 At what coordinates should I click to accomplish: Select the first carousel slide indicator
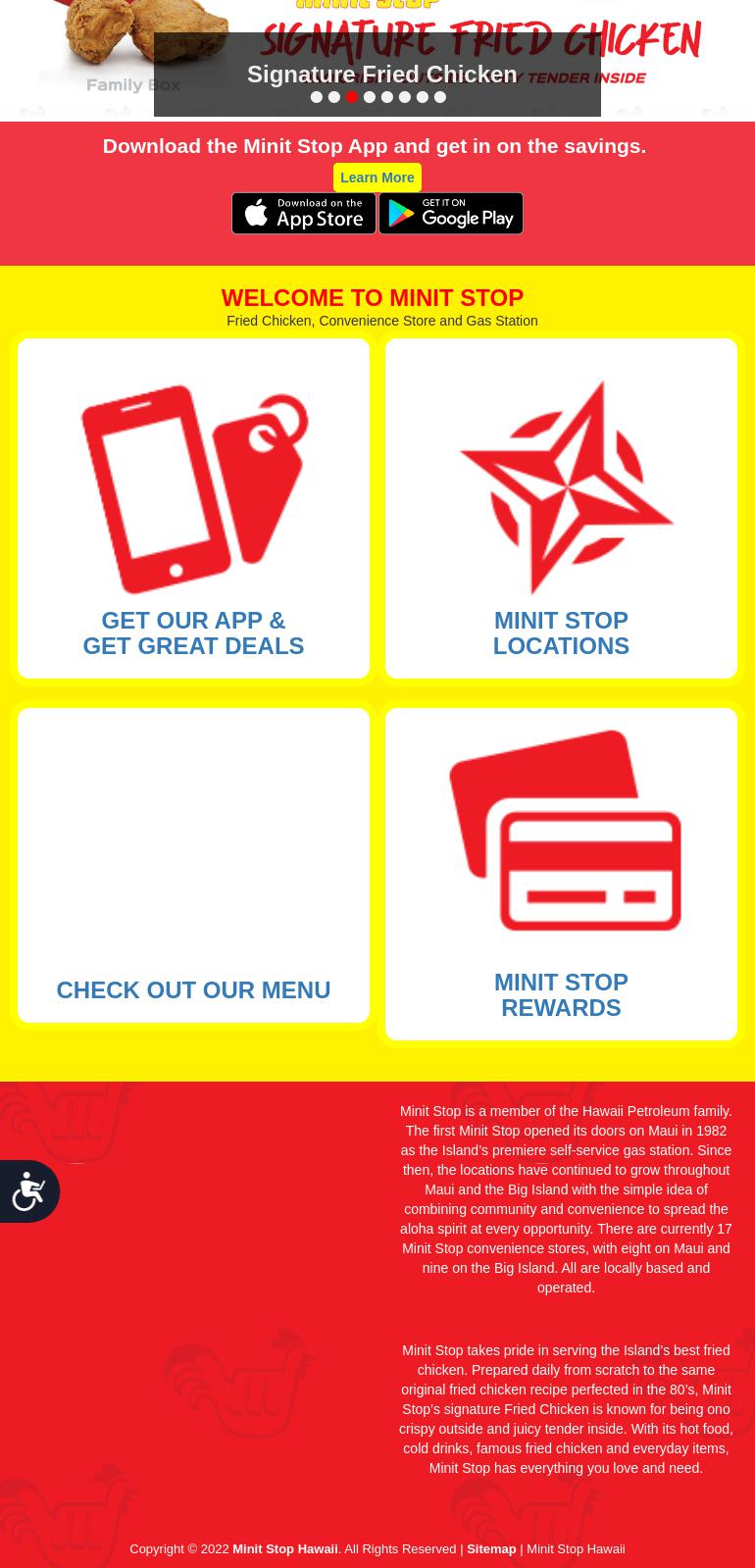click(316, 97)
